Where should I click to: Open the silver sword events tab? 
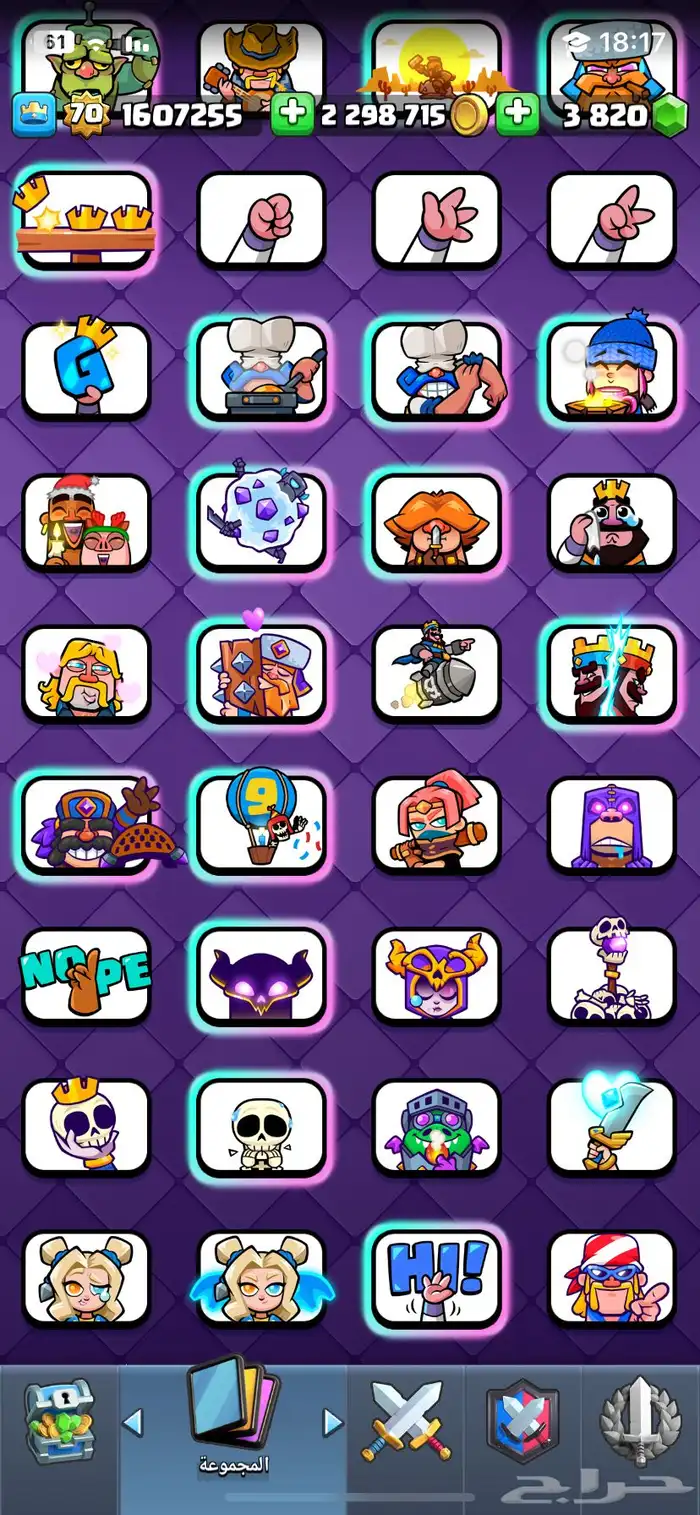[640, 1422]
